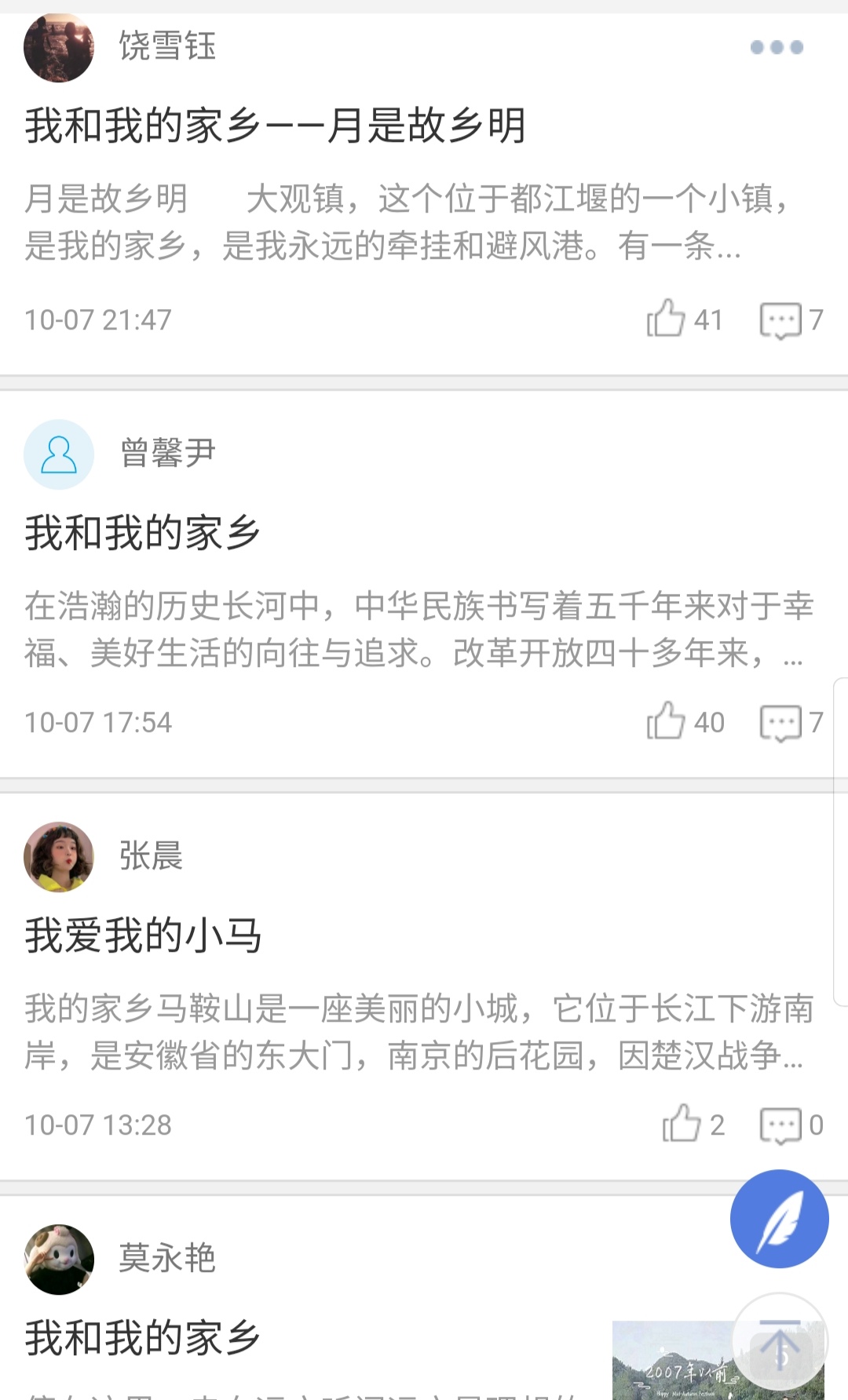Open the overflow menu on 饶雪钰's post
This screenshot has height=1400, width=848.
776,47
